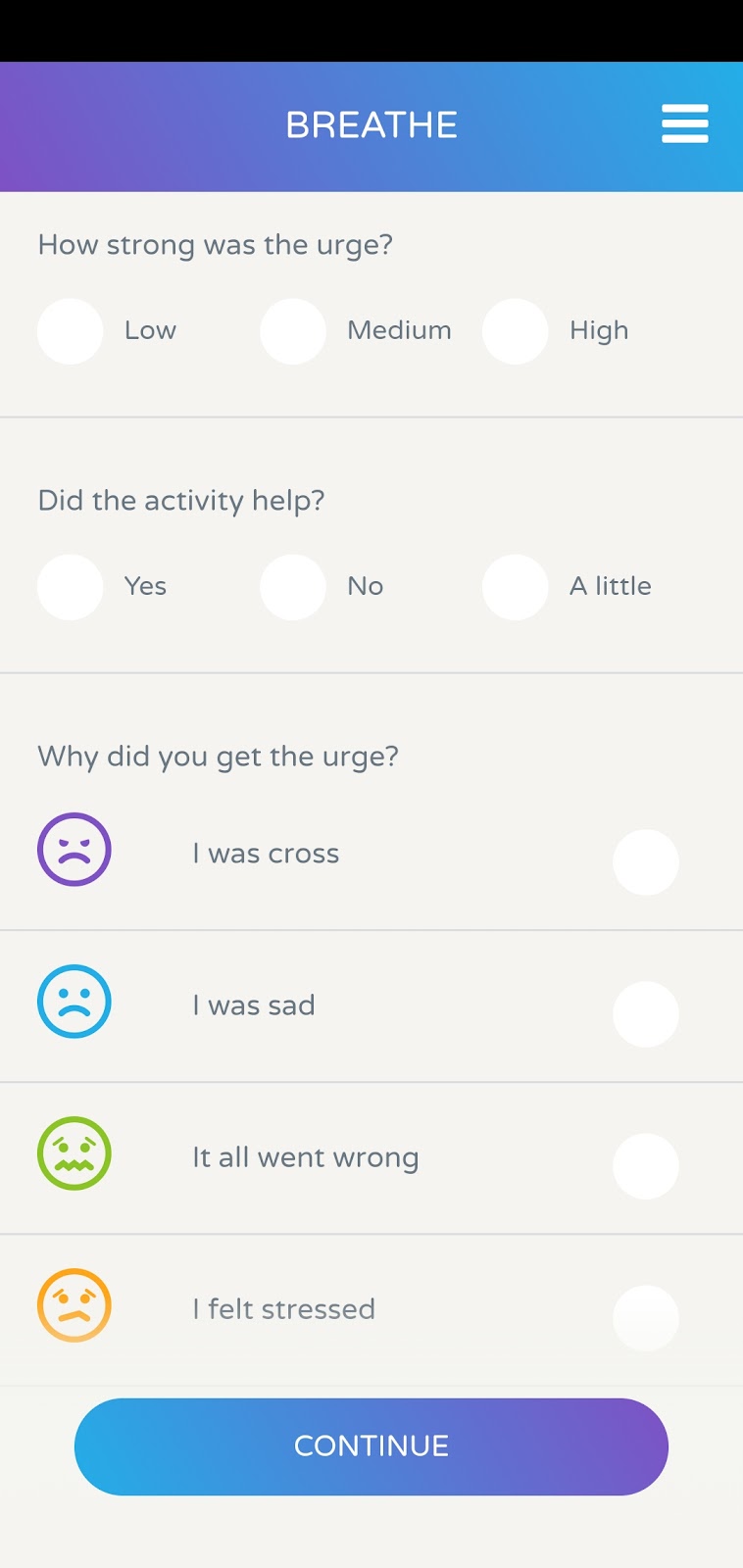Select No for activity help
The image size is (743, 1568).
click(x=293, y=587)
